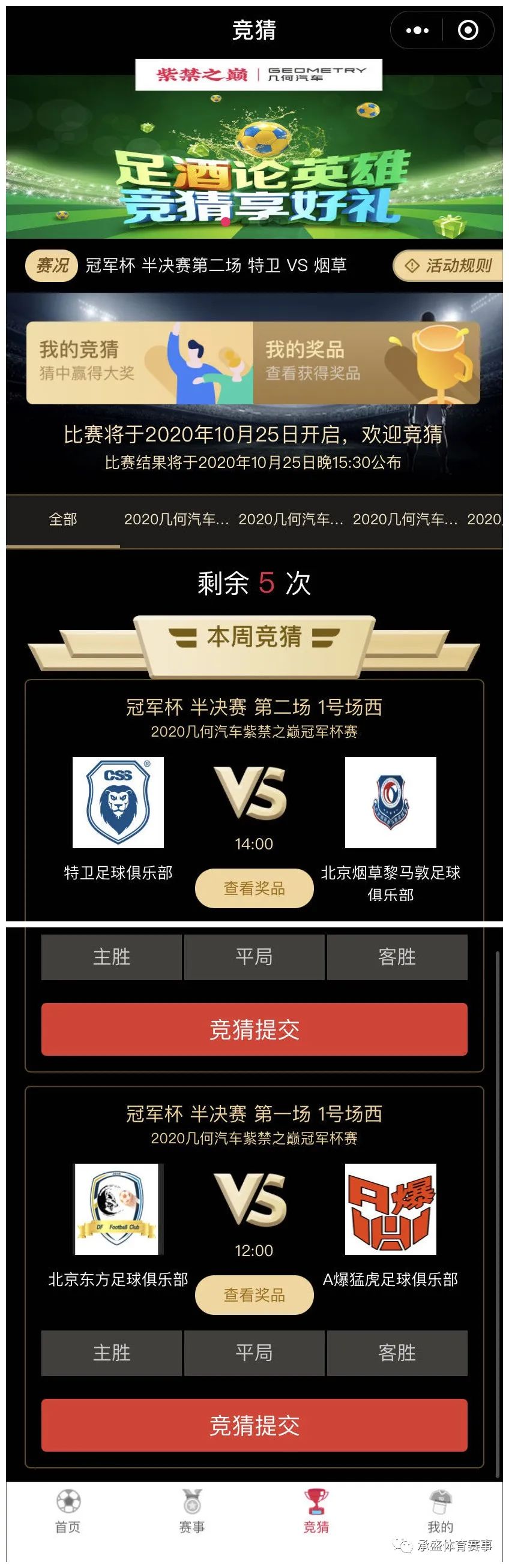509x1568 pixels.
Task: Switch to the 首页 tab
Action: click(x=68, y=1510)
